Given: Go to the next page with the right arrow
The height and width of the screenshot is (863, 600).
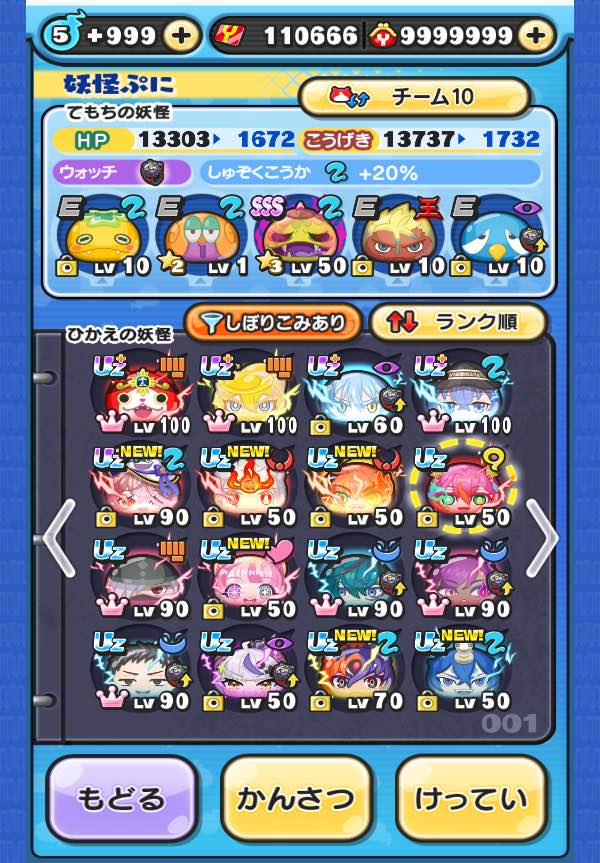Looking at the screenshot, I should coord(542,538).
